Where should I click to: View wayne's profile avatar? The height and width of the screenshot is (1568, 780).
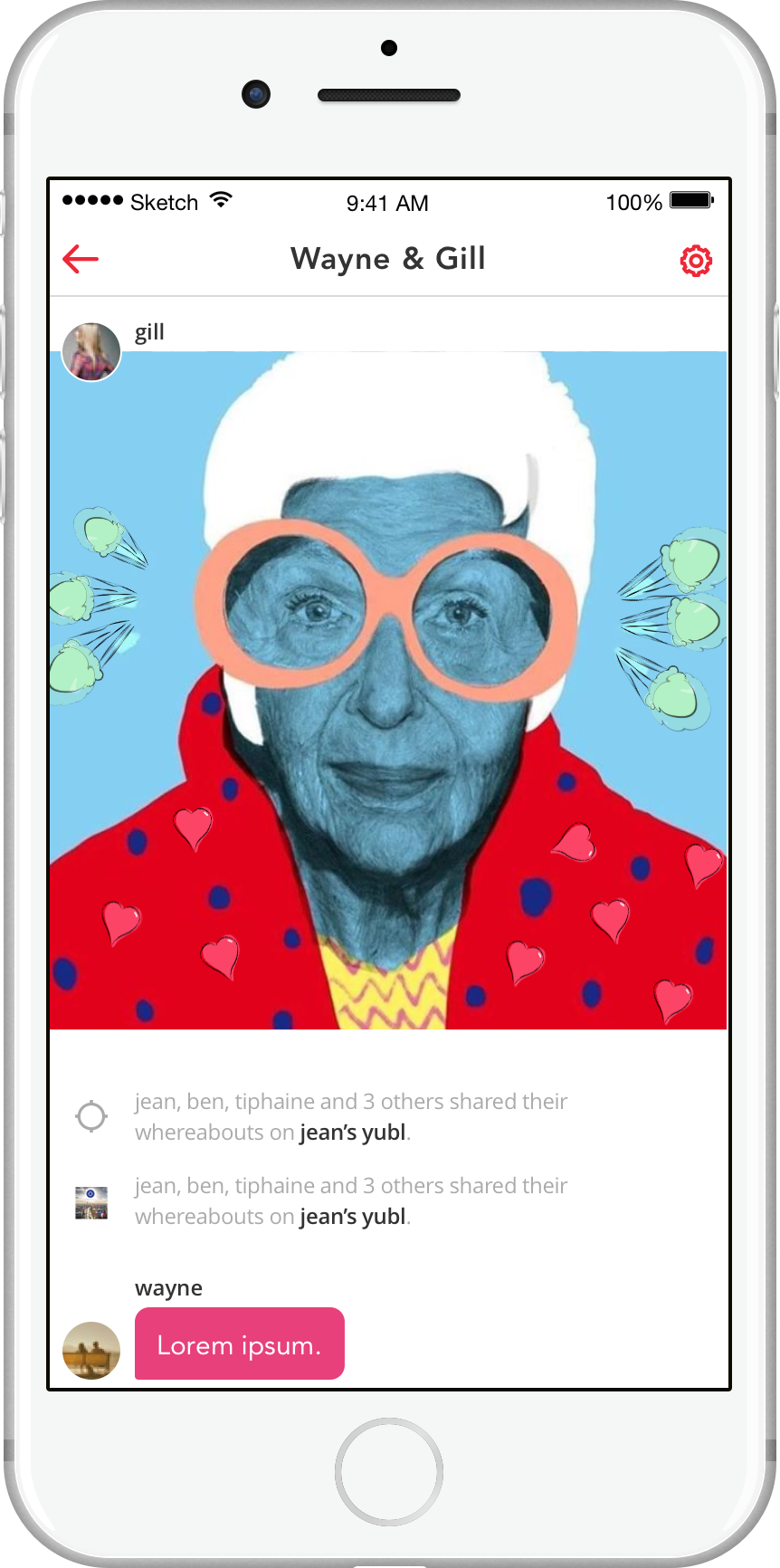click(91, 1350)
